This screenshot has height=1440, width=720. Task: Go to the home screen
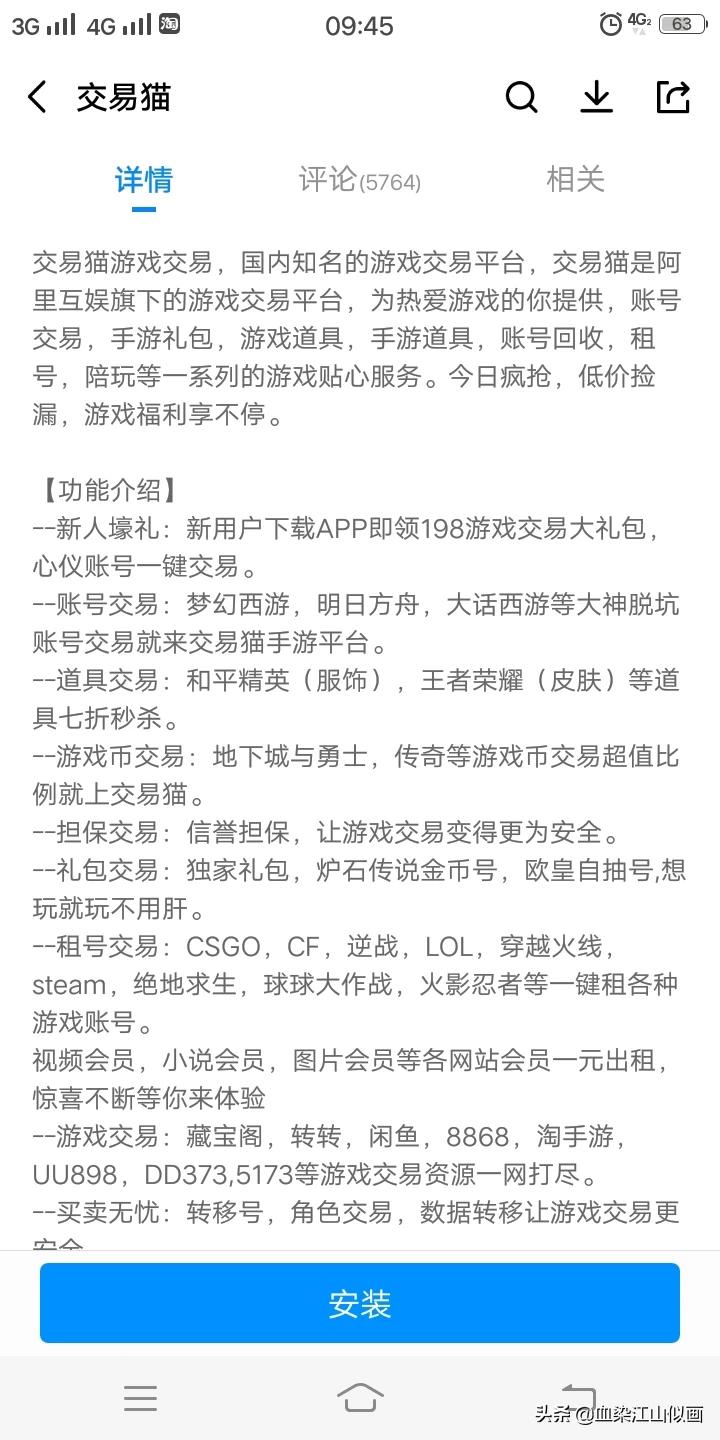coord(360,1398)
